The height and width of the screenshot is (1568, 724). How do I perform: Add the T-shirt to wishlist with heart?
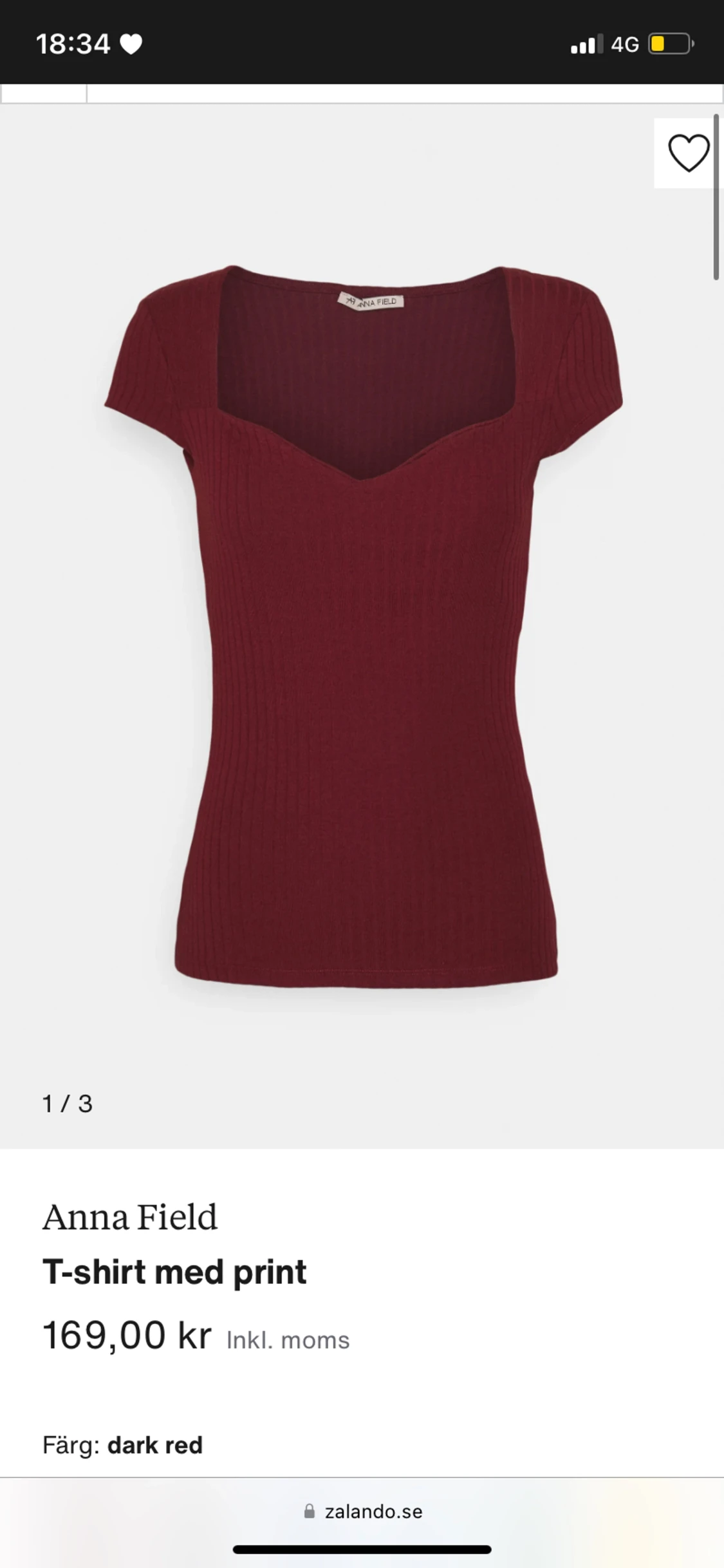(688, 153)
